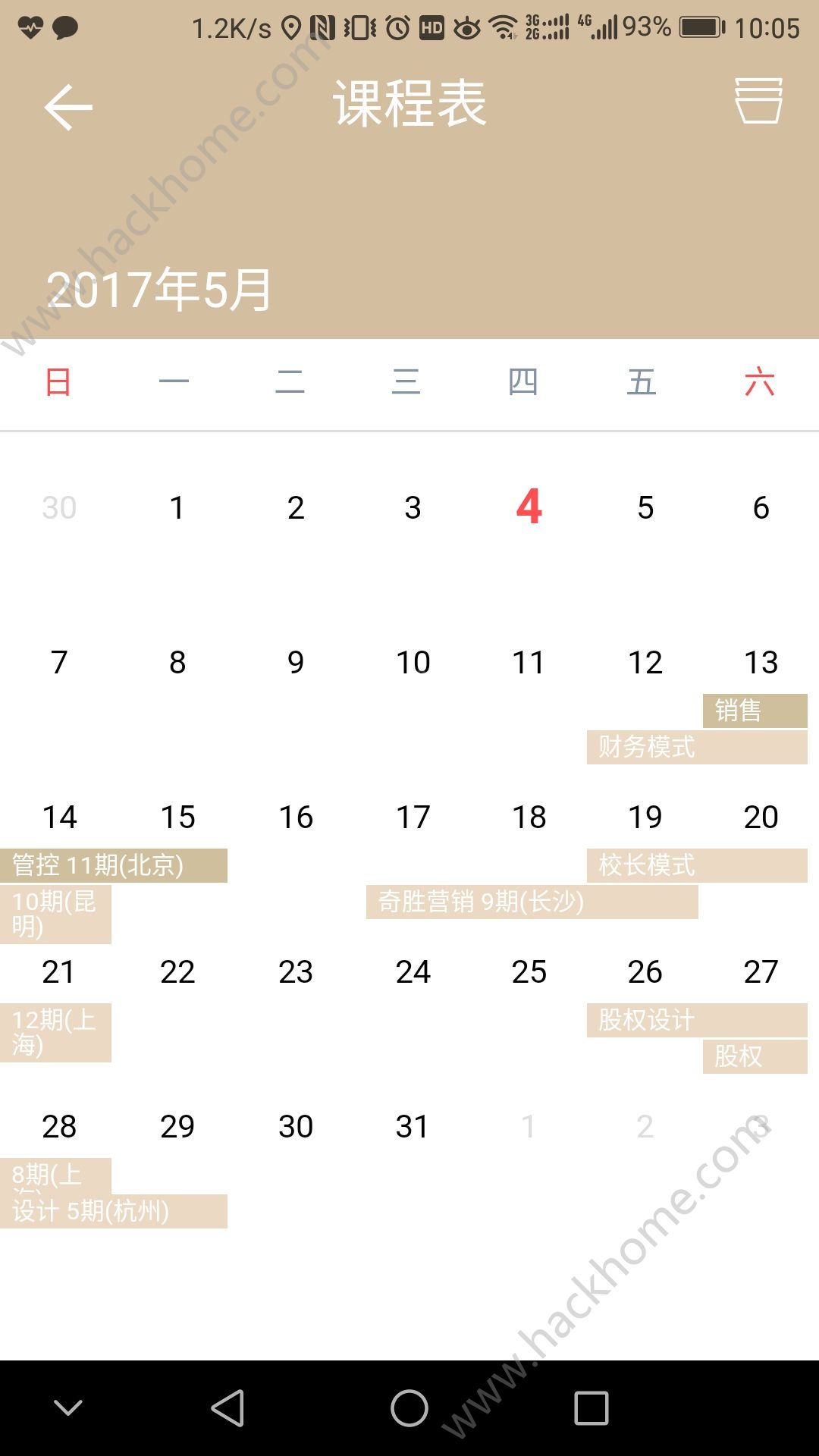Open the 10期(昆明) course event
819x1456 pixels.
click(55, 914)
